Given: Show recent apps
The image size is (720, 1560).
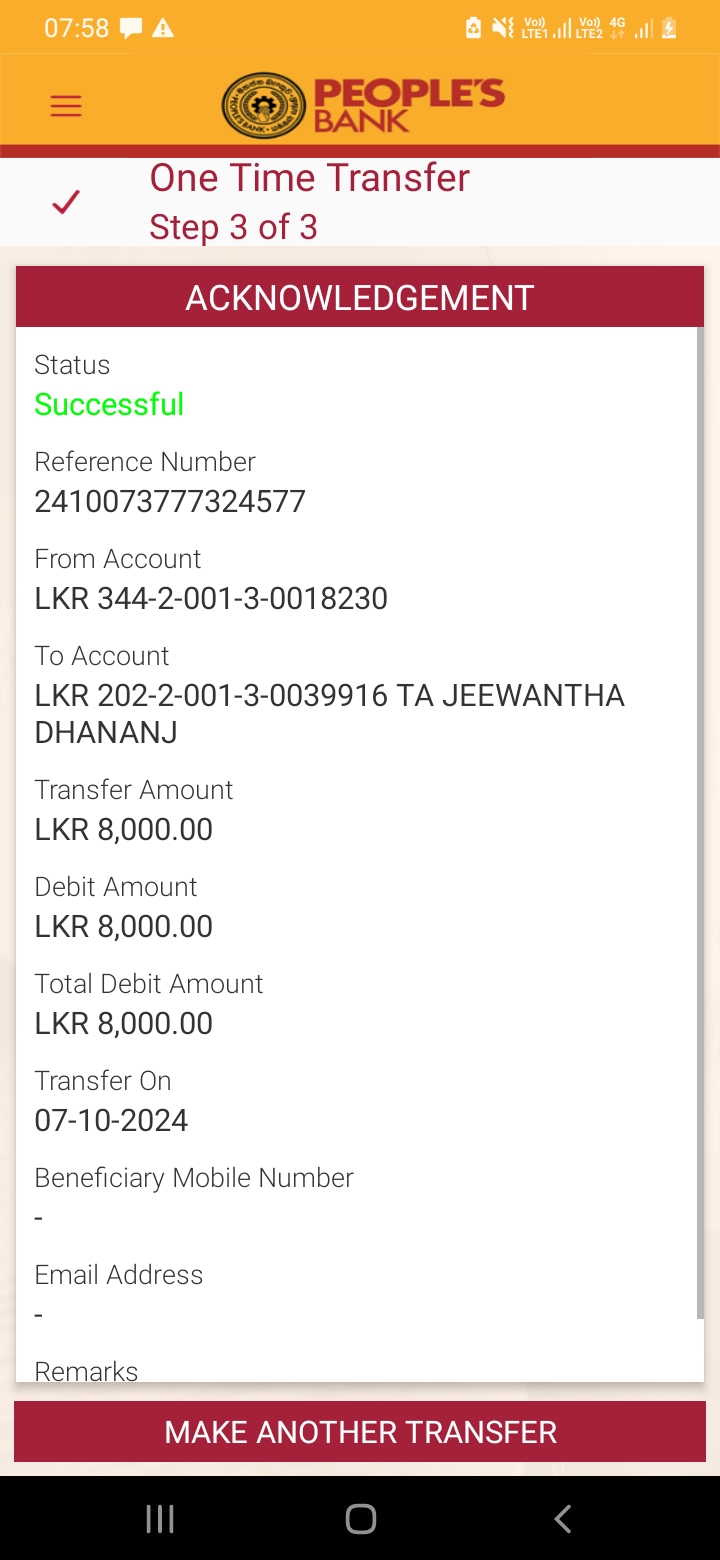Looking at the screenshot, I should coord(160,1519).
